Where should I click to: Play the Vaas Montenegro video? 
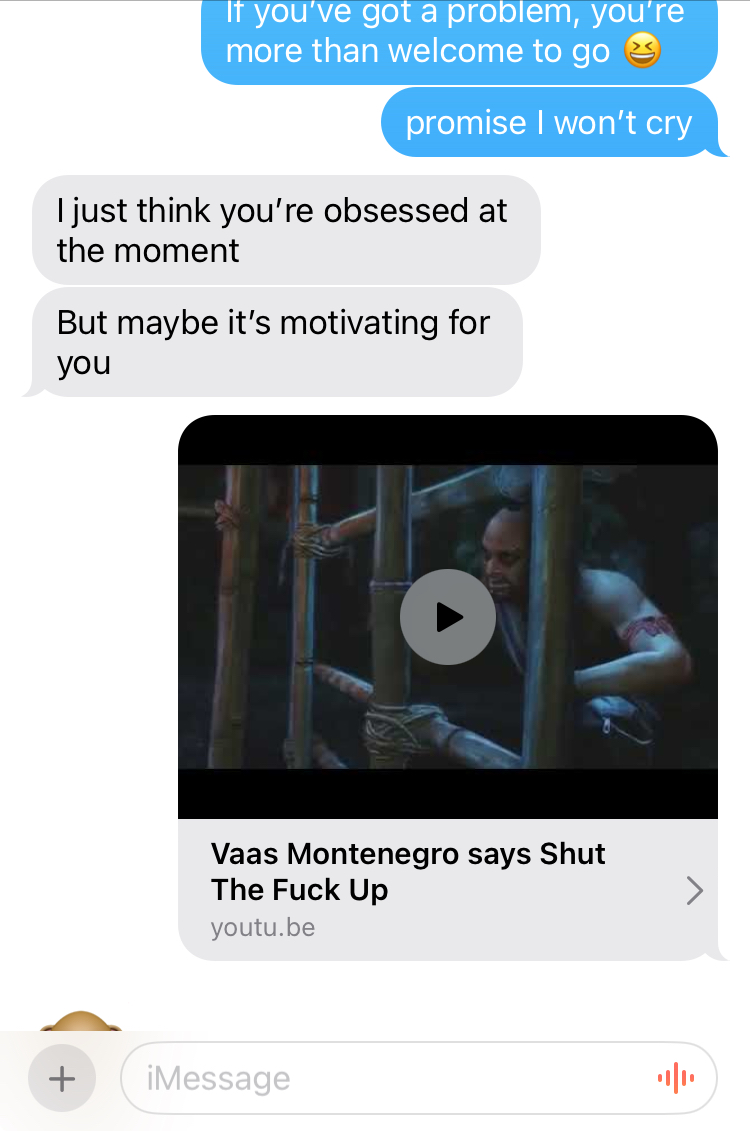pos(447,617)
